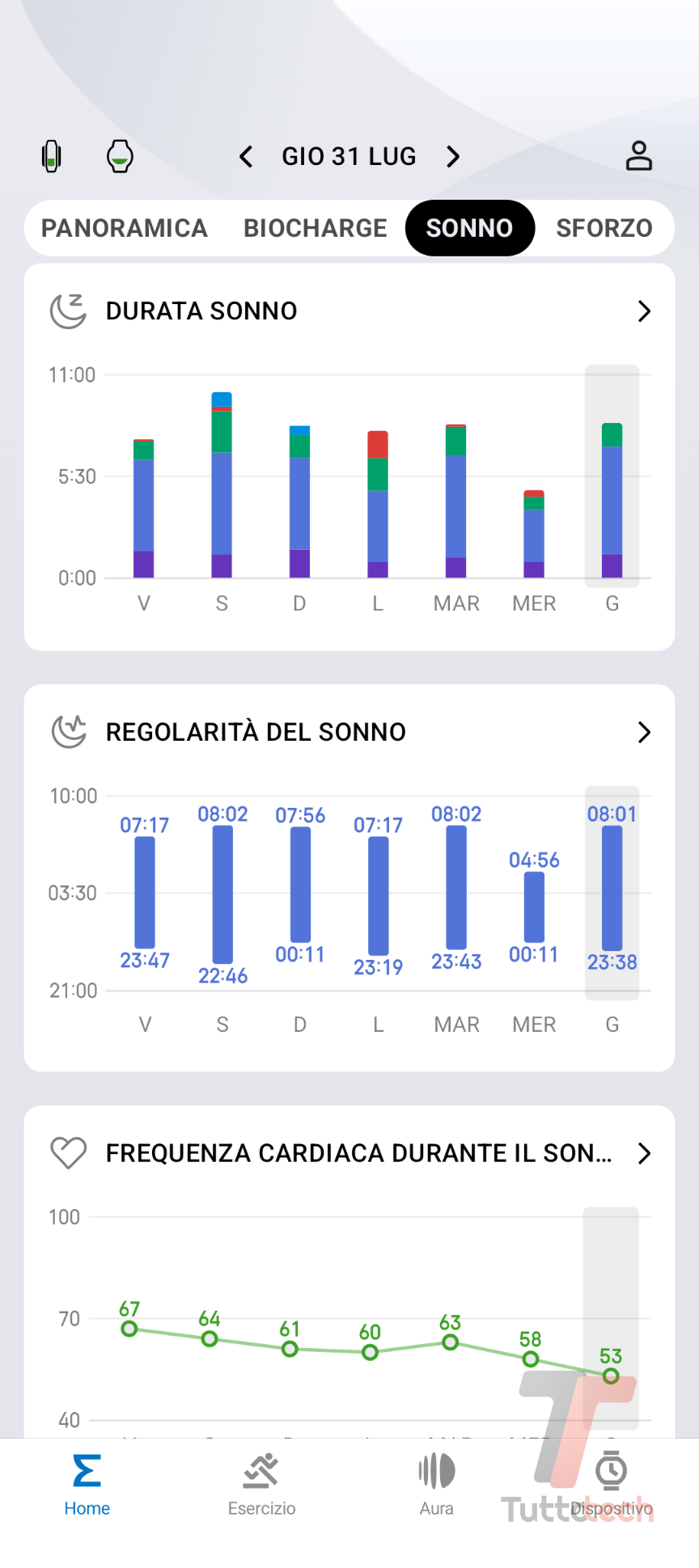Tap the date GIO 31 LUG

point(349,156)
